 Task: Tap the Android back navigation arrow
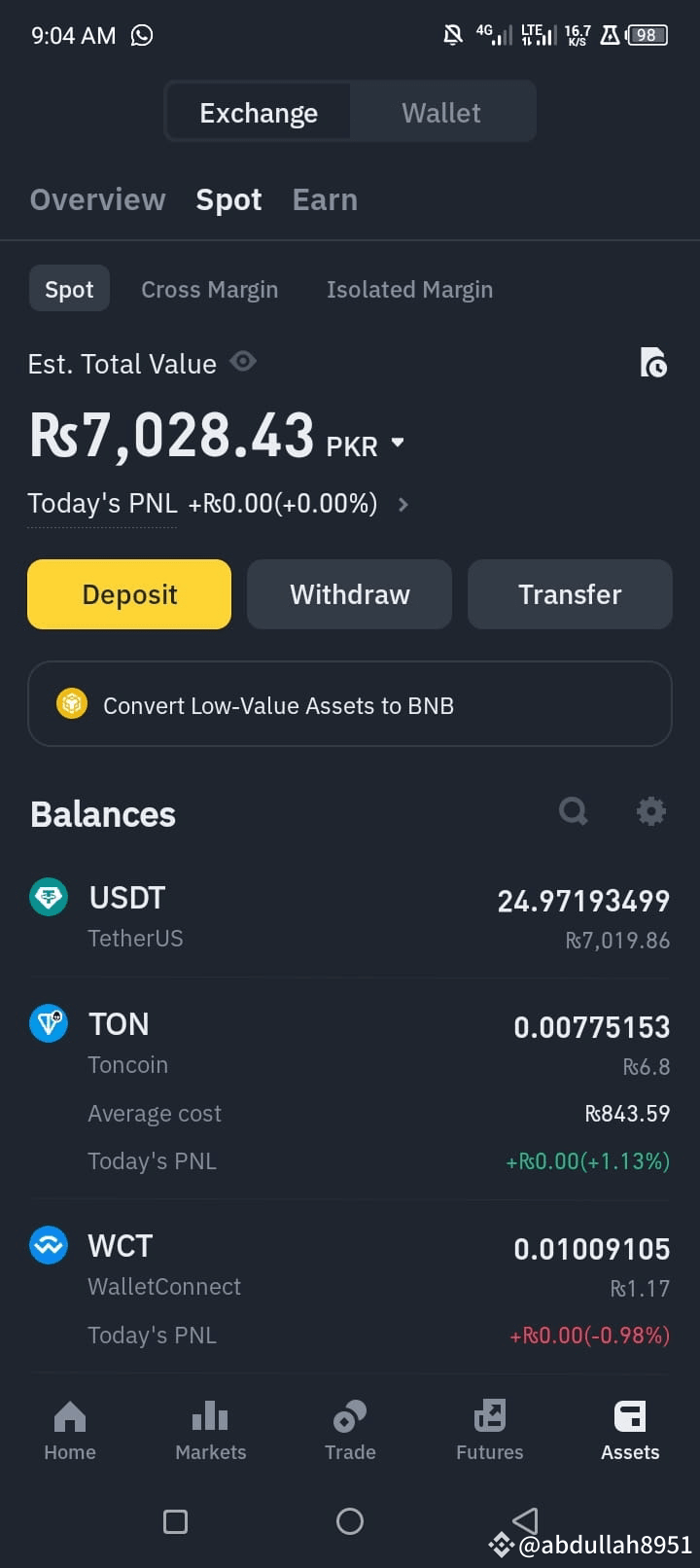(x=524, y=1519)
